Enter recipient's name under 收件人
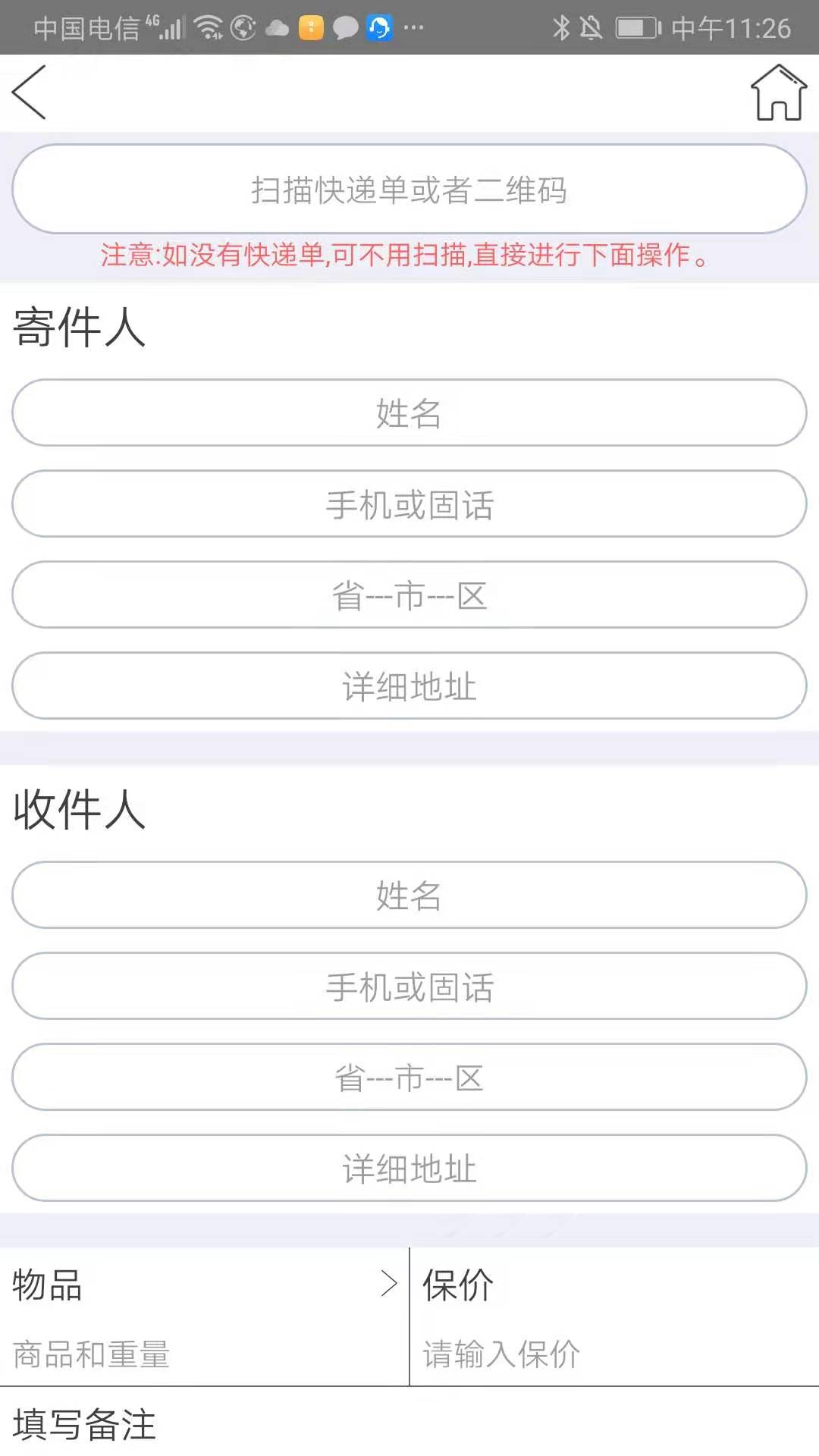The image size is (819, 1456). (409, 895)
